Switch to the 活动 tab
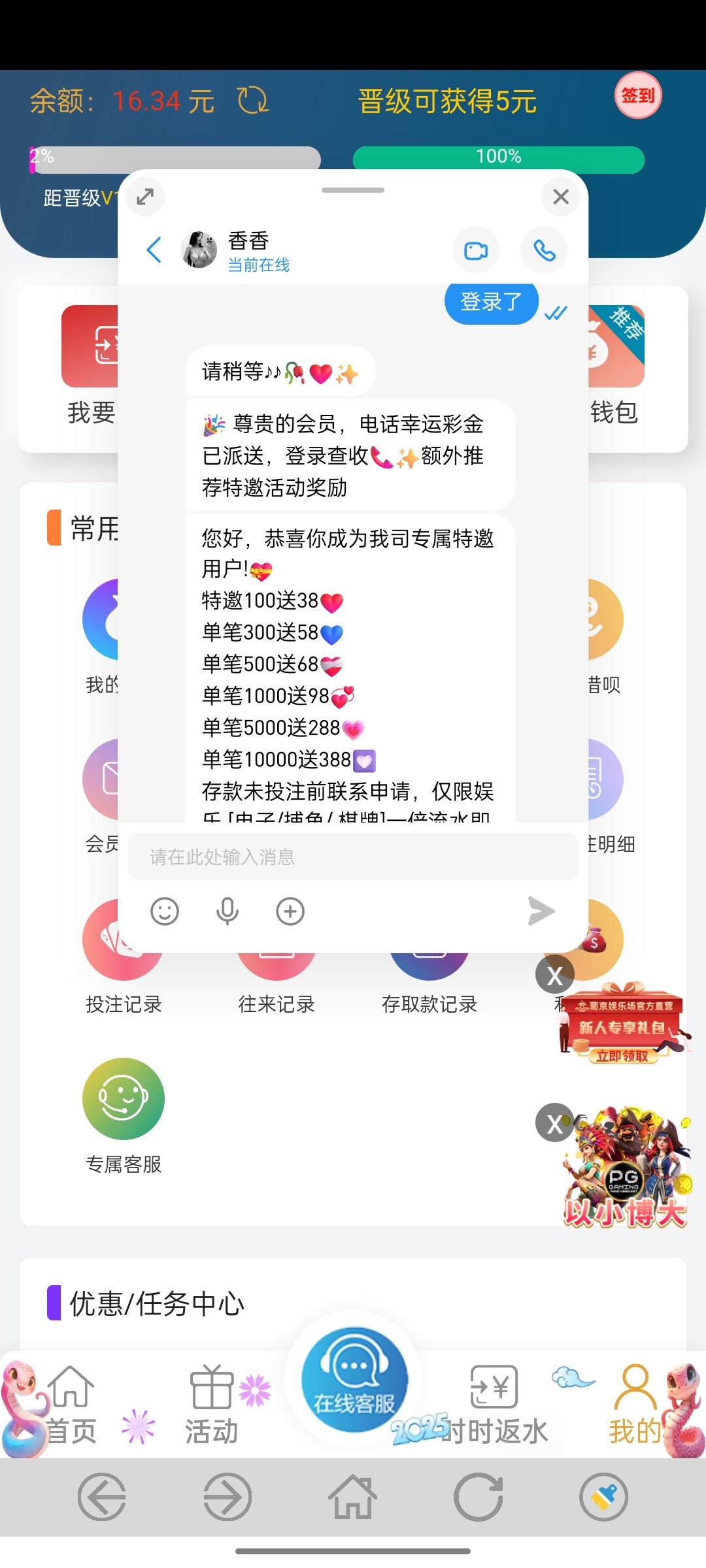This screenshot has width=706, height=1568. click(211, 1405)
